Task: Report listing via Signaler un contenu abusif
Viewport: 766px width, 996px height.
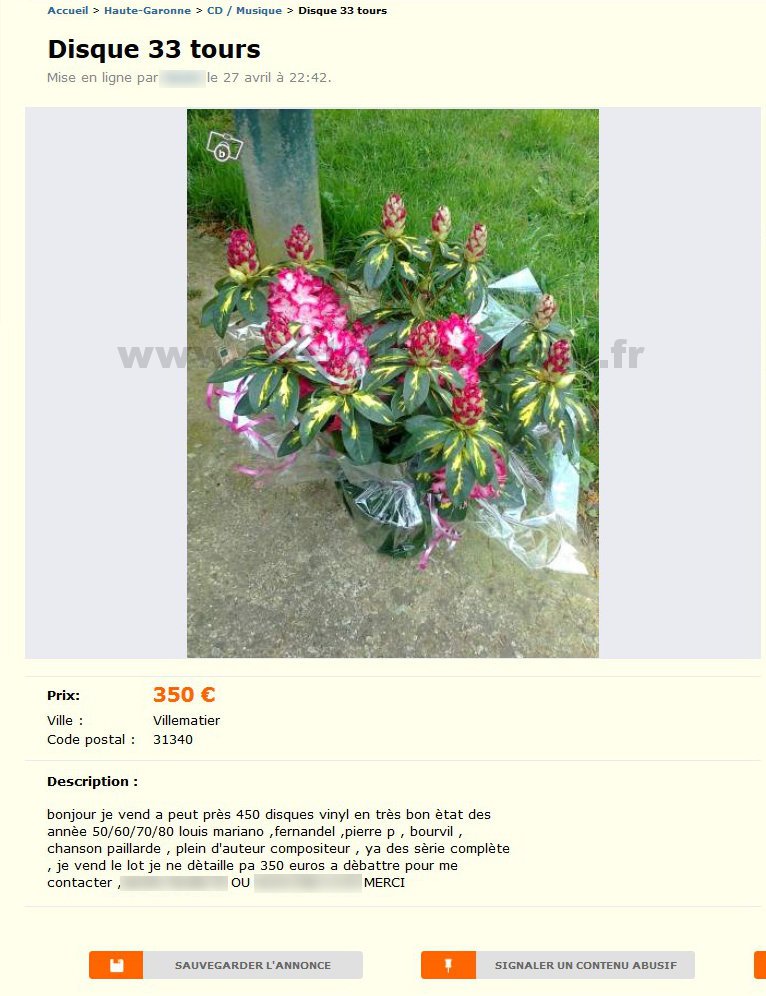Action: click(x=558, y=965)
